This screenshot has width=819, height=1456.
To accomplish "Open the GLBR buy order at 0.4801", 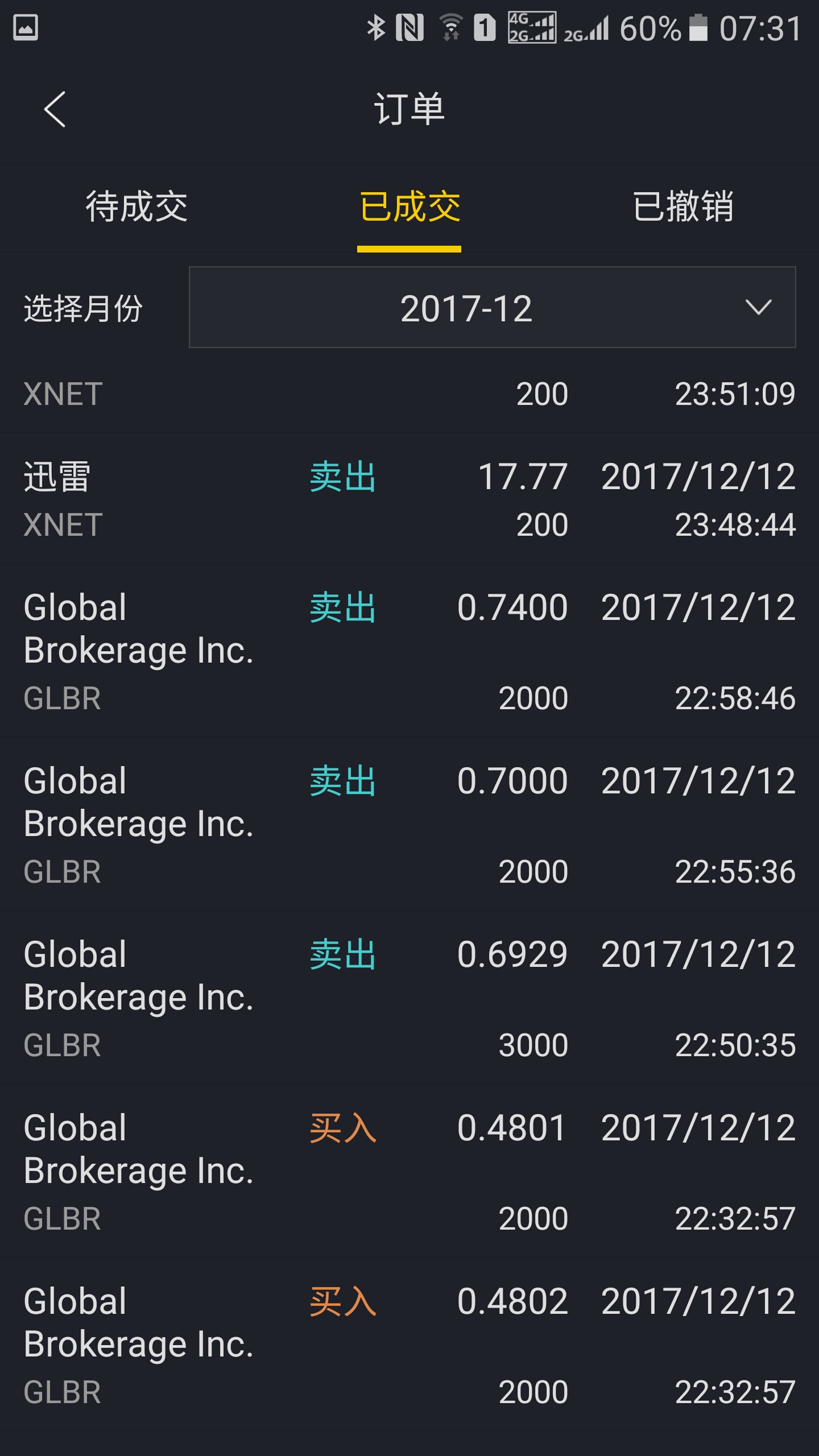I will pyautogui.click(x=409, y=1171).
